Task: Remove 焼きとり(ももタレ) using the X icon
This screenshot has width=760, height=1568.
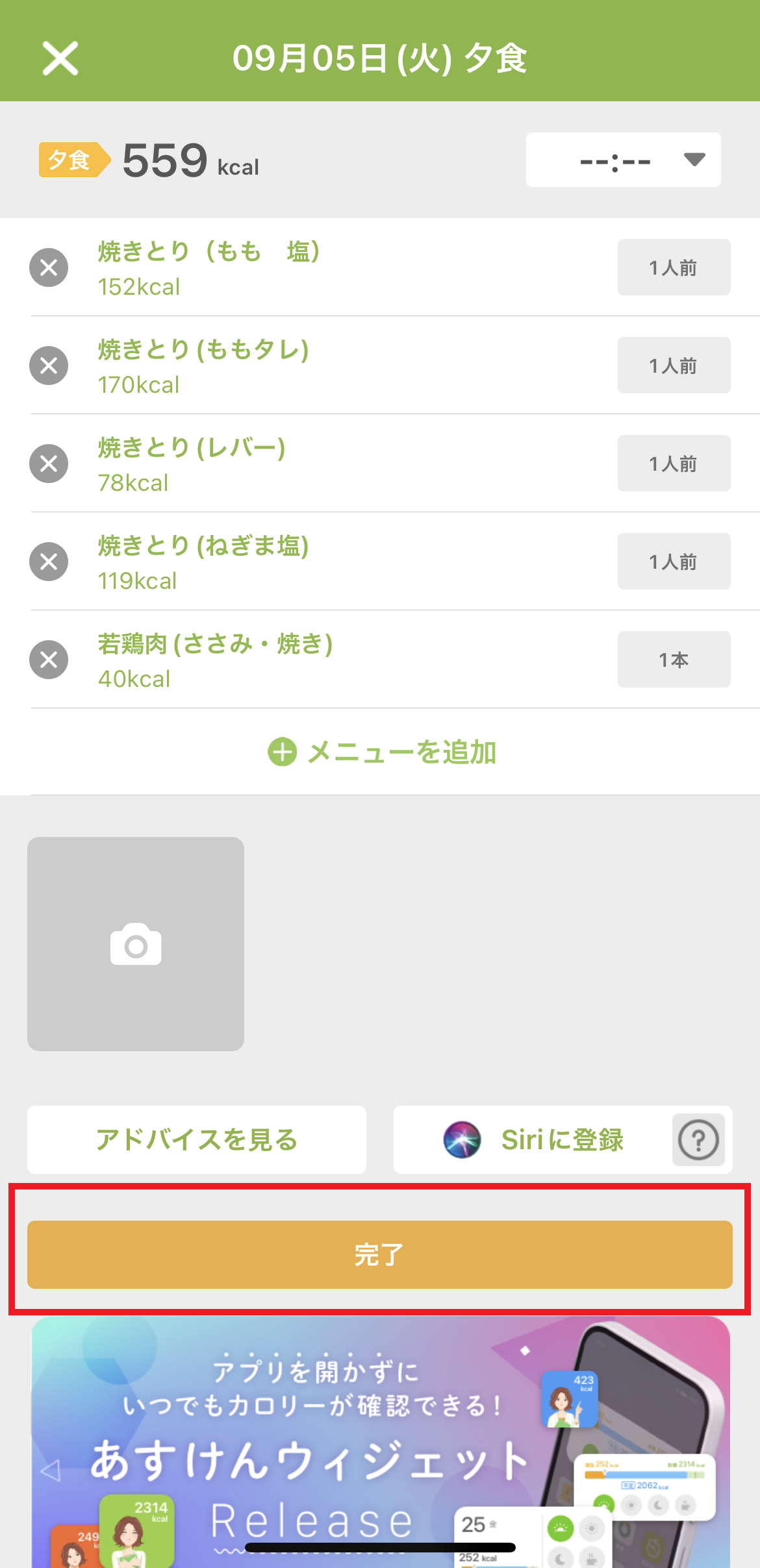Action: (x=48, y=365)
